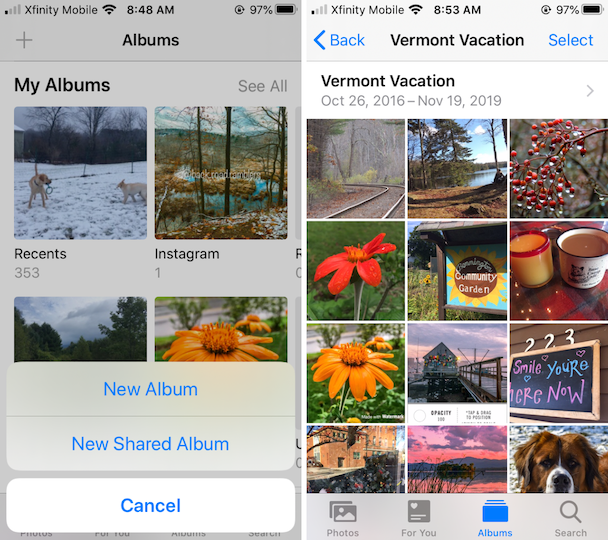Choose New Album from the action sheet
The width and height of the screenshot is (608, 540).
pyautogui.click(x=150, y=390)
